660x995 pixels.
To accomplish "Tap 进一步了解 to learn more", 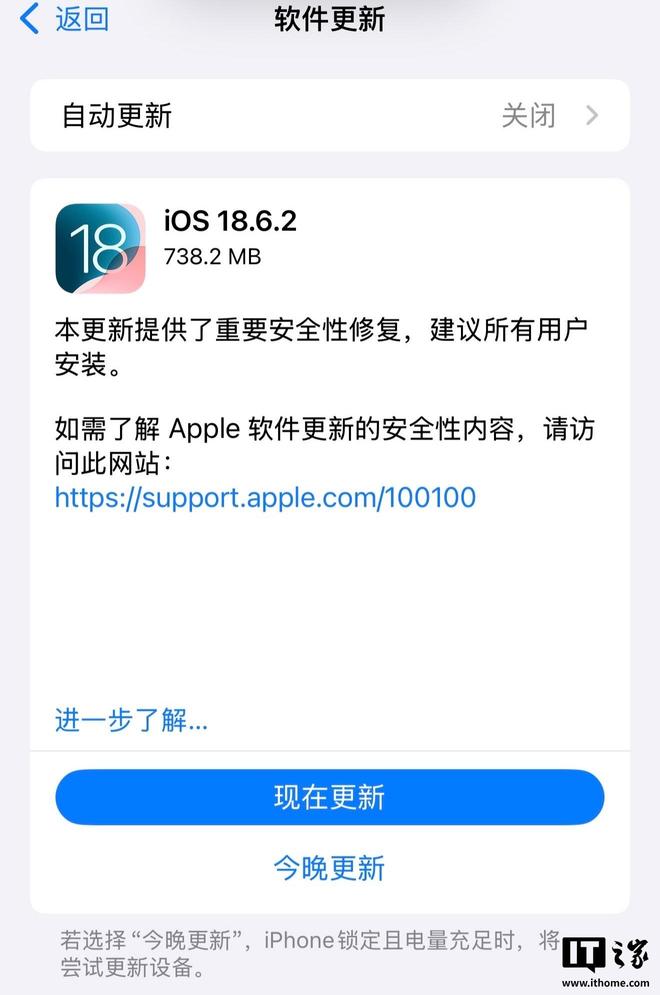I will tap(131, 720).
